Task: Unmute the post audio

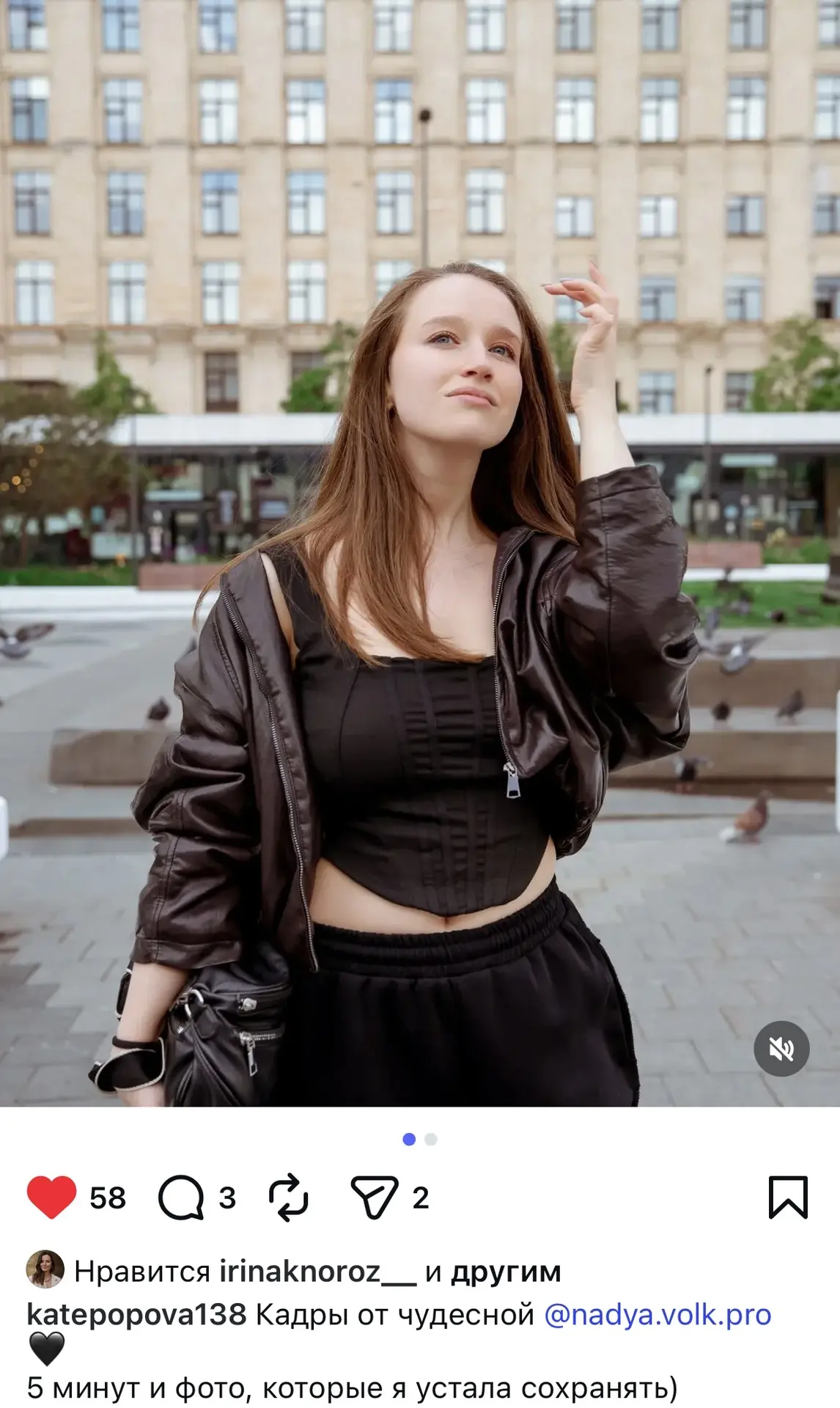Action: 781,1049
